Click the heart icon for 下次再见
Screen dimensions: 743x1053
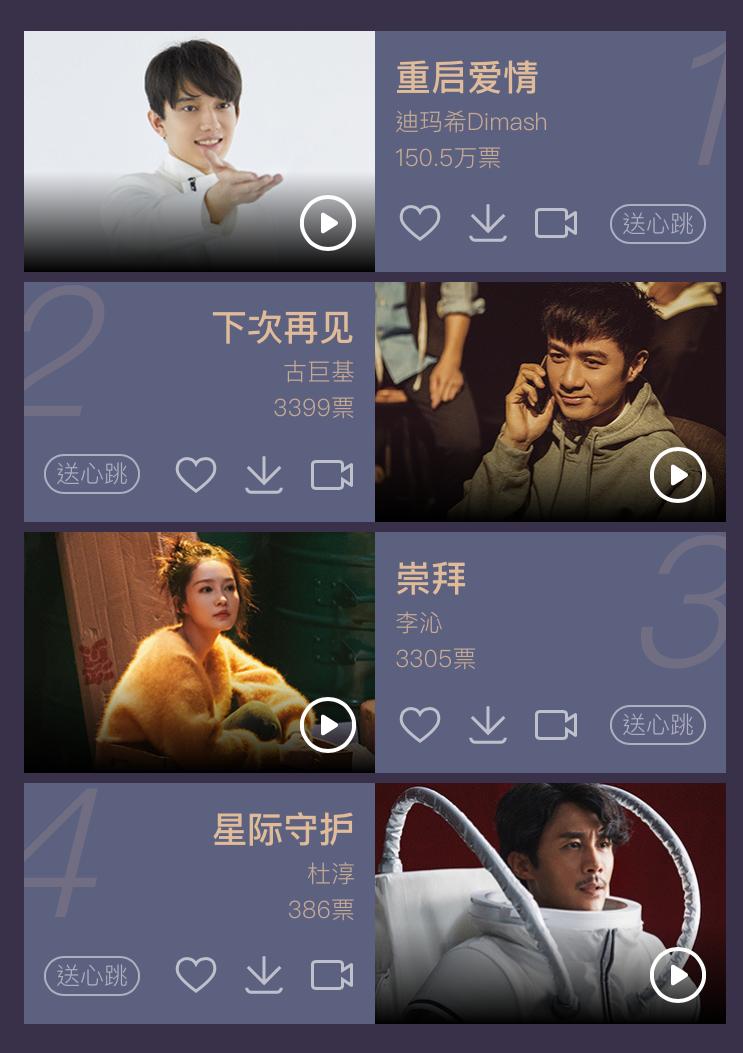[196, 474]
